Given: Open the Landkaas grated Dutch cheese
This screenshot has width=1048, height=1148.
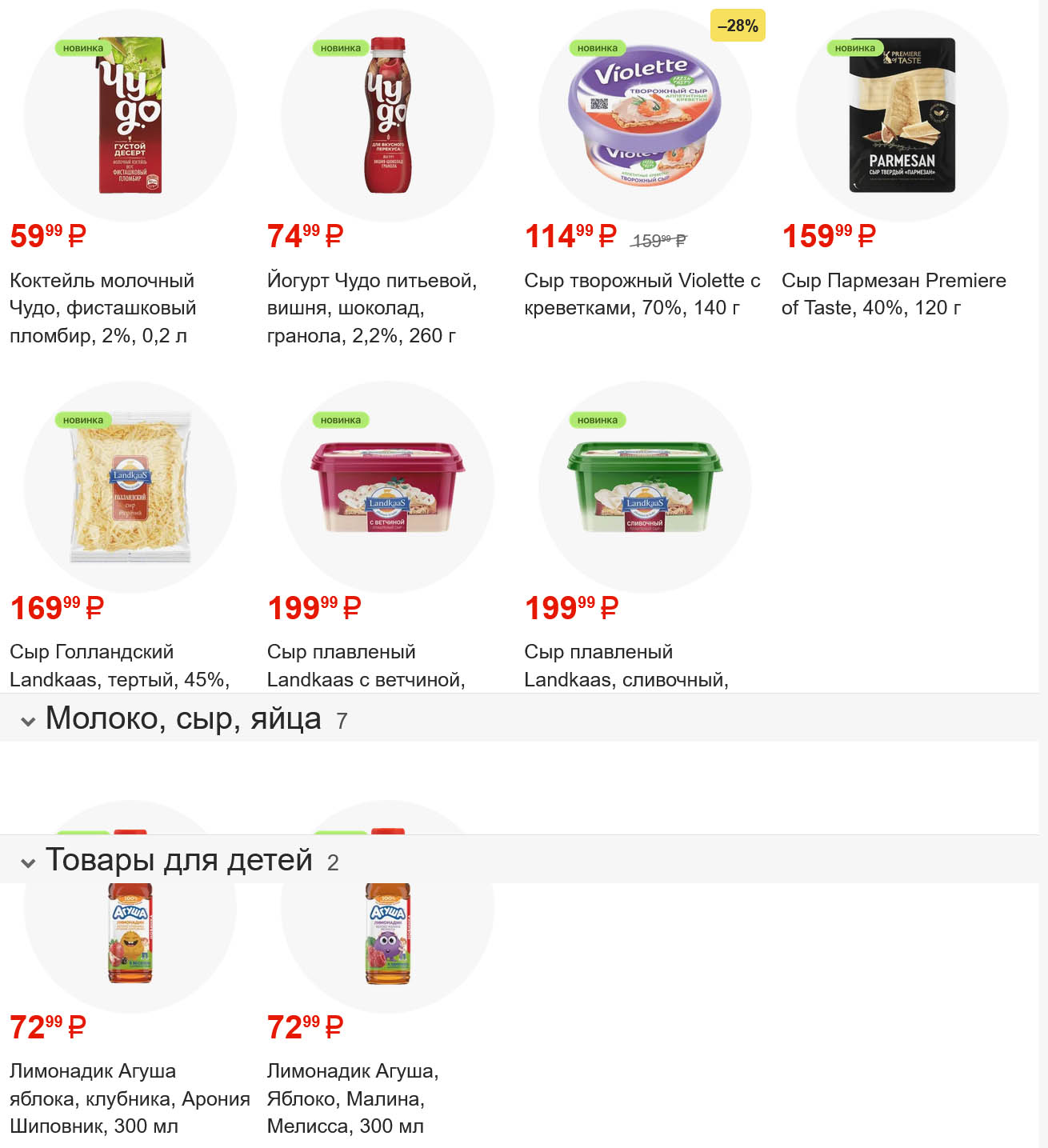Looking at the screenshot, I should click(130, 488).
